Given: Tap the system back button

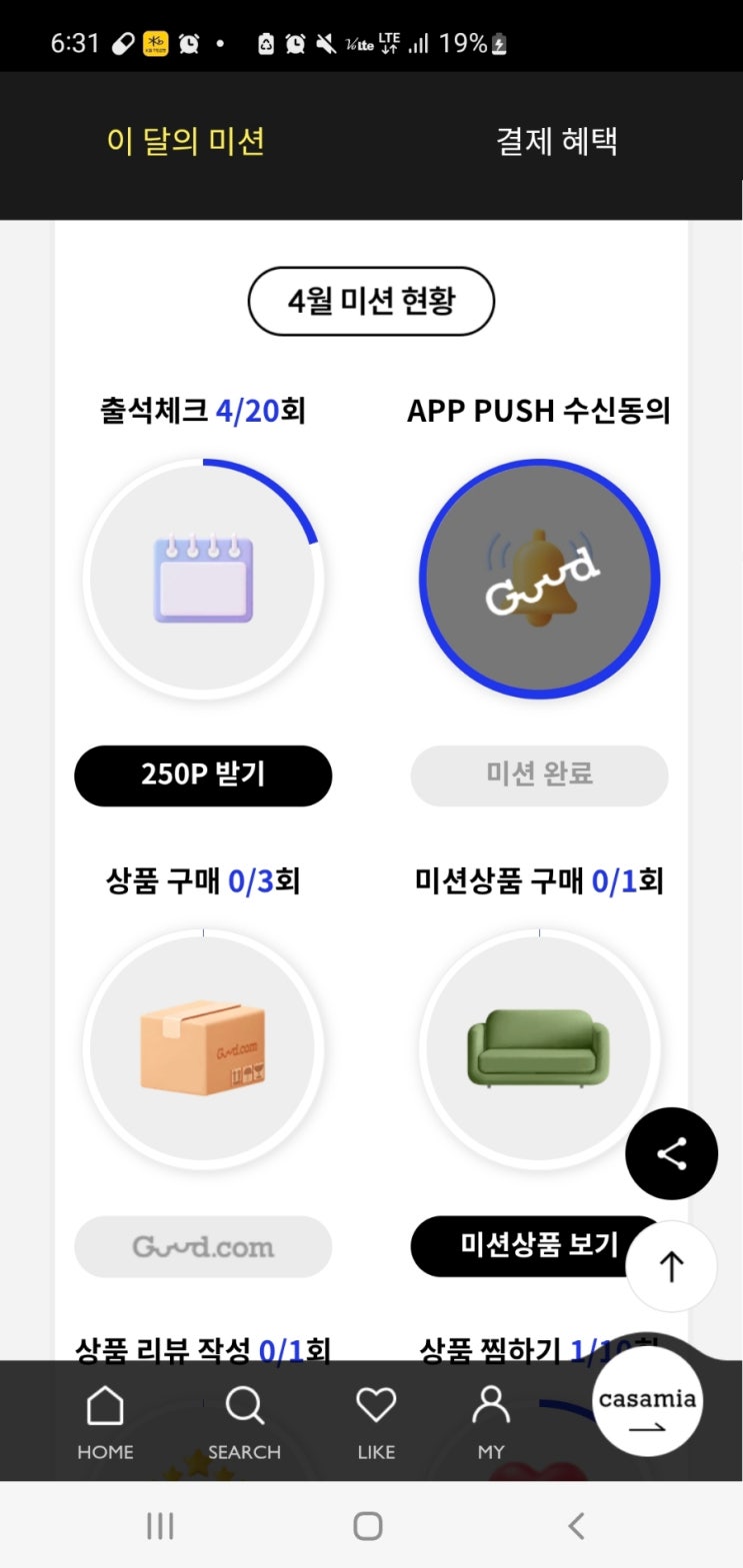Looking at the screenshot, I should pos(575,1526).
